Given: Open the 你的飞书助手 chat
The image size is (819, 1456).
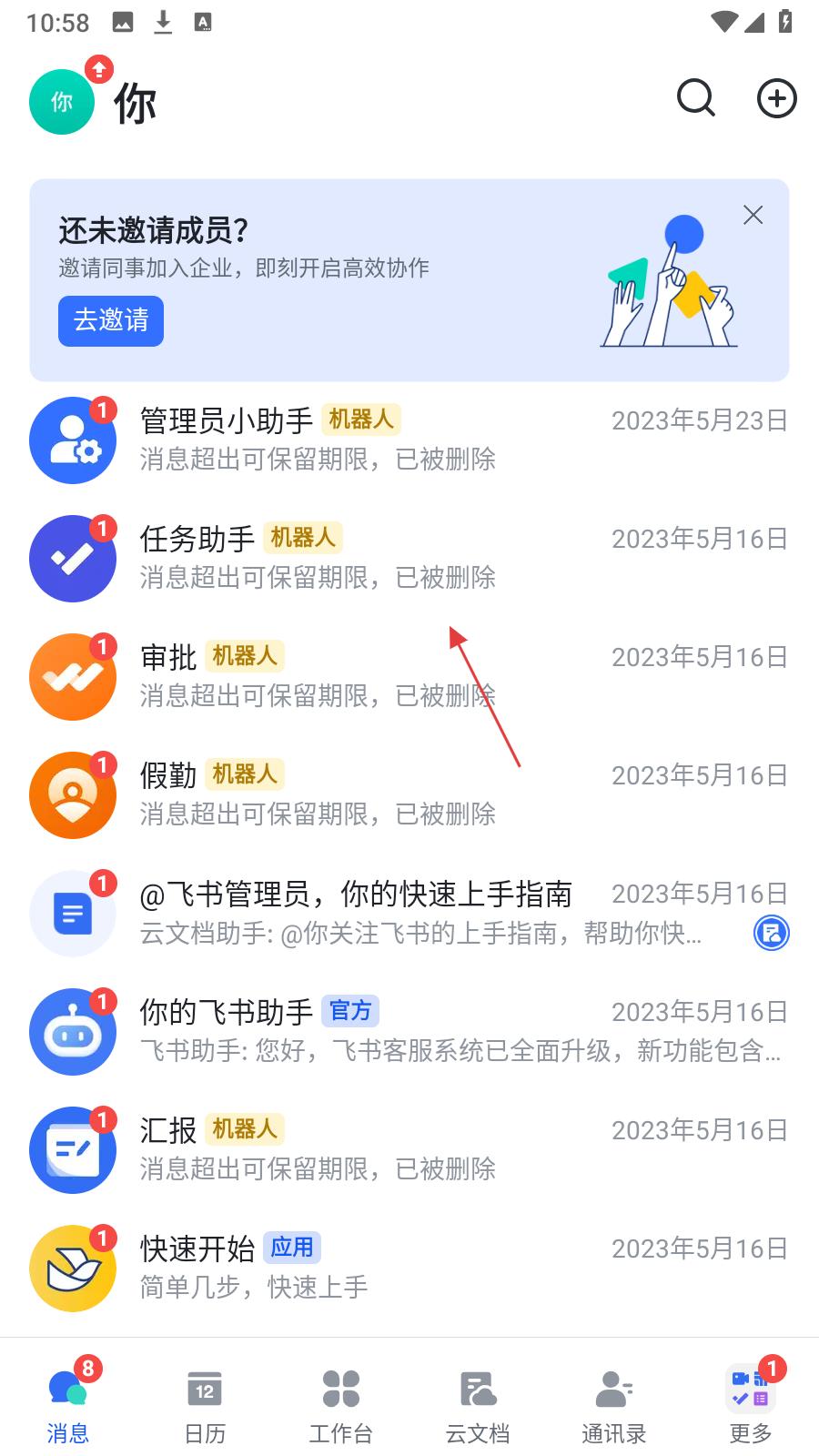Looking at the screenshot, I should click(x=409, y=1031).
